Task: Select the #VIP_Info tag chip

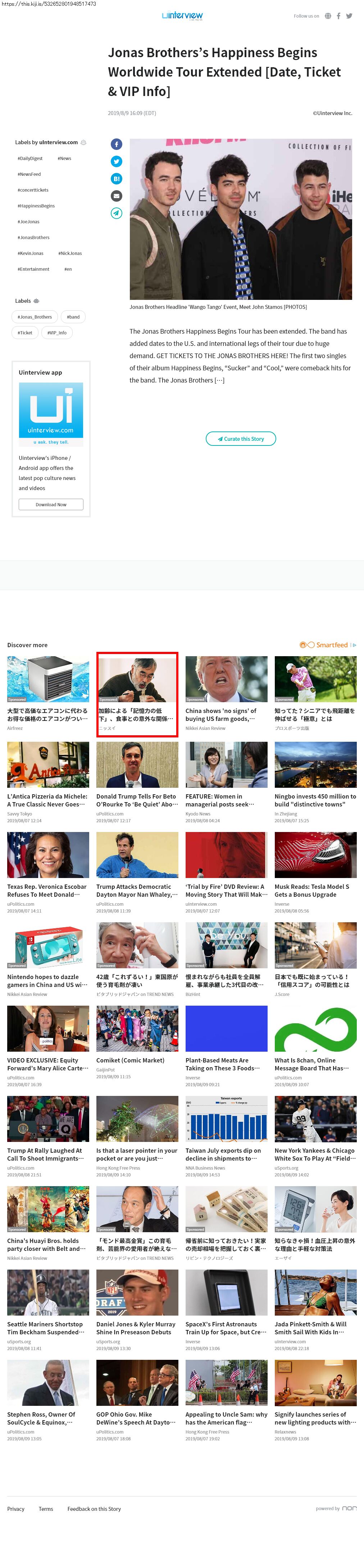Action: [57, 333]
